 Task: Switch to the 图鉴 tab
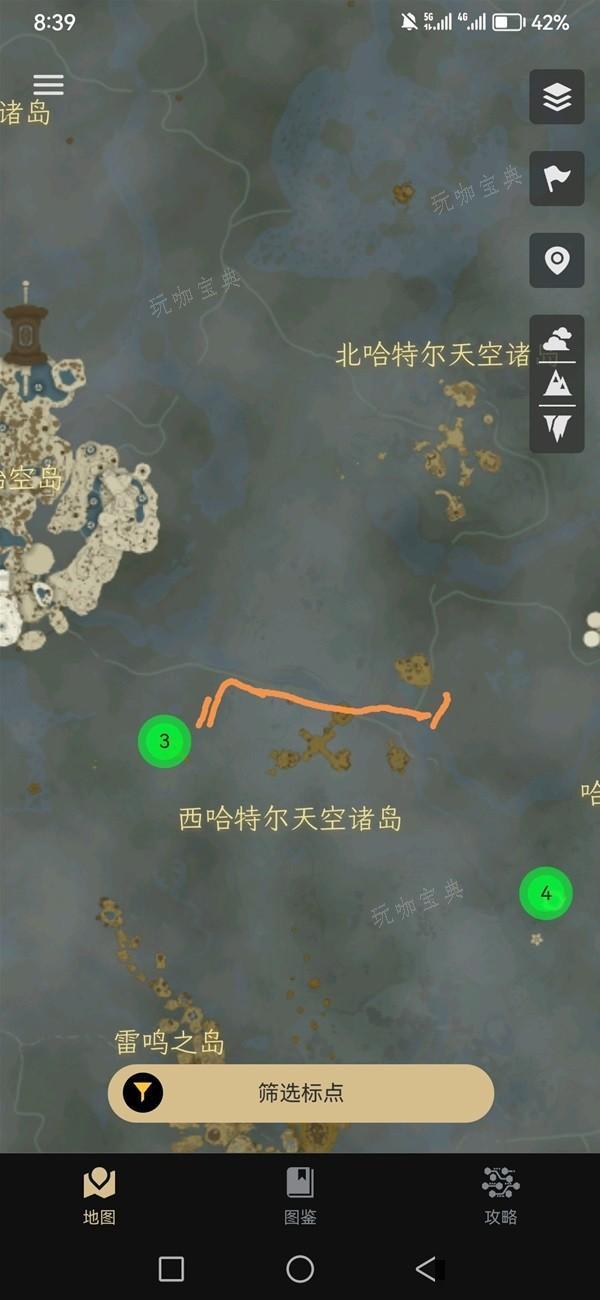pyautogui.click(x=300, y=1196)
